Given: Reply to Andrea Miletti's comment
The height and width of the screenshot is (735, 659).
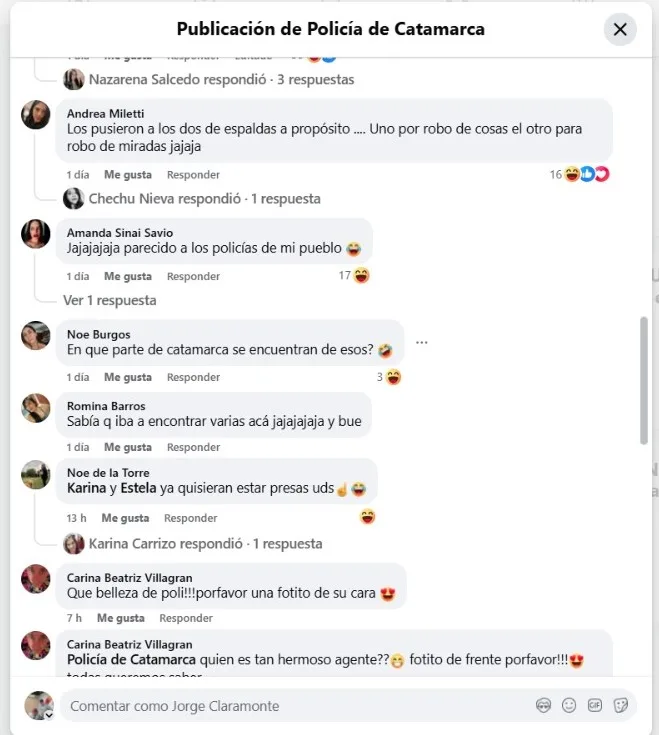Looking at the screenshot, I should click(193, 175).
